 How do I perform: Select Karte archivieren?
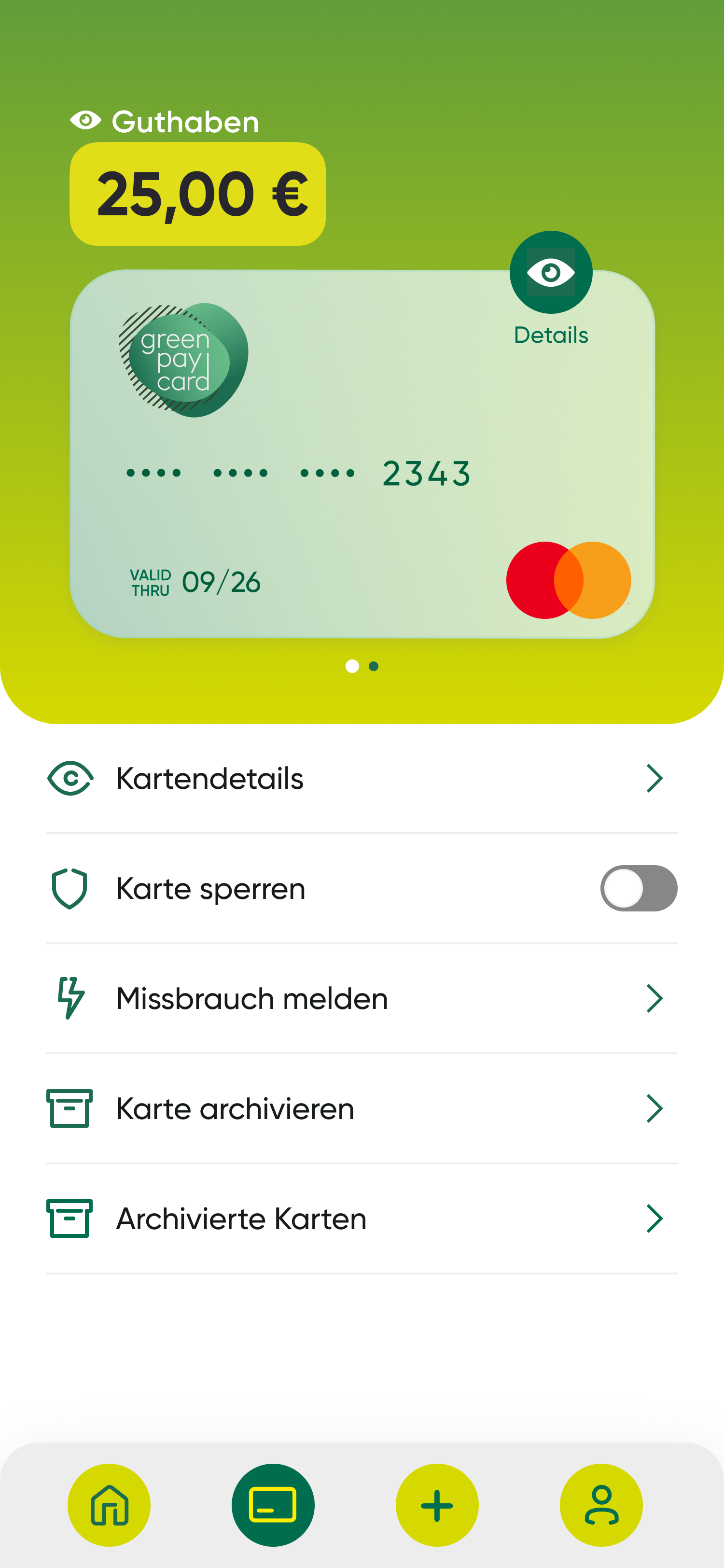click(362, 1108)
